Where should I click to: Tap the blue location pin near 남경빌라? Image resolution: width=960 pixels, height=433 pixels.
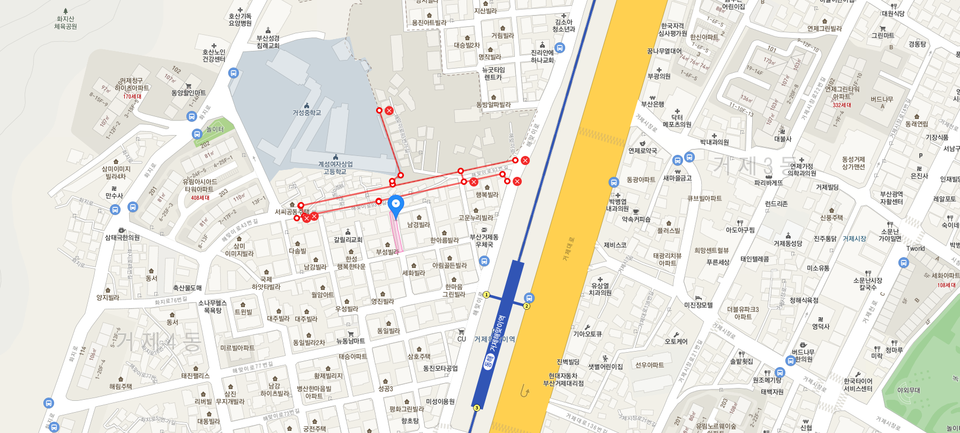click(395, 207)
